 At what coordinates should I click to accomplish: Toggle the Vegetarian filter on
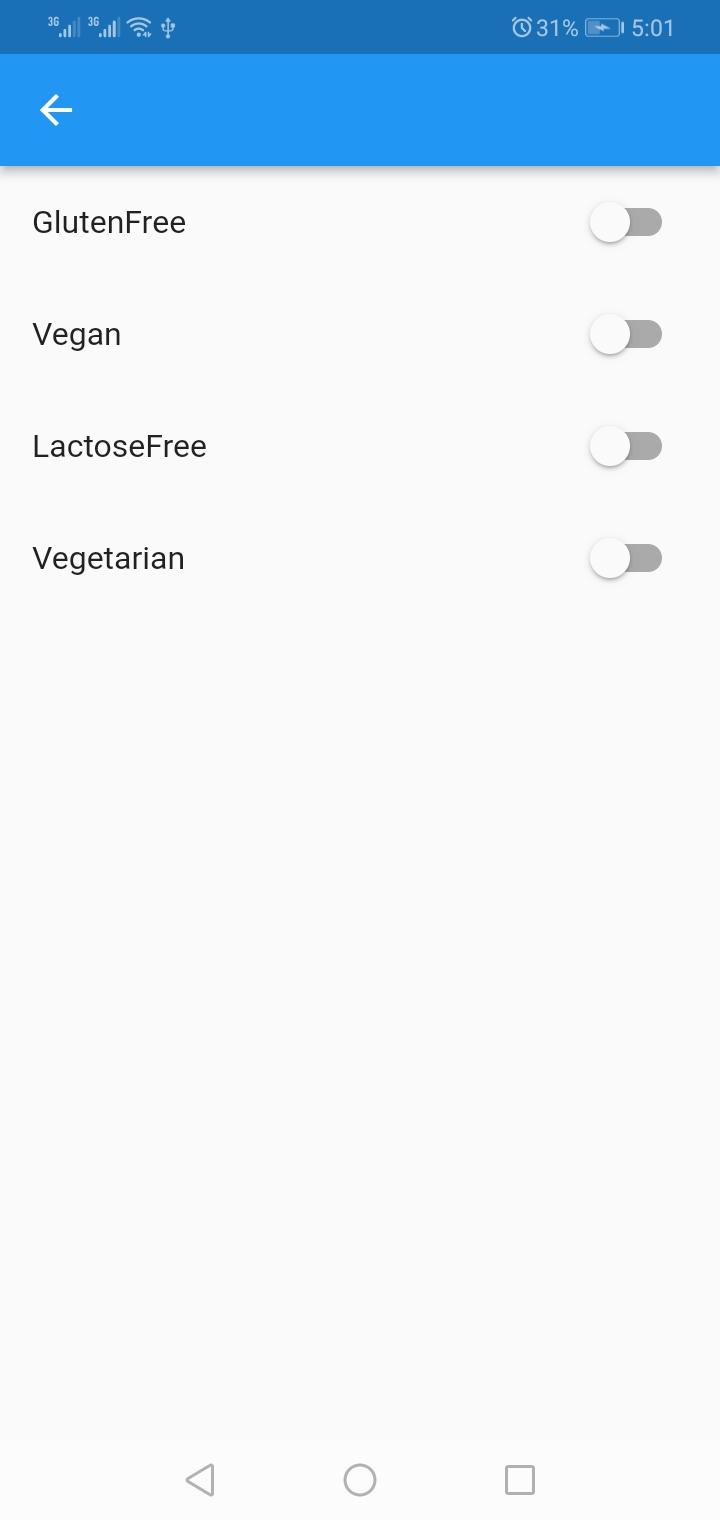[x=627, y=558]
